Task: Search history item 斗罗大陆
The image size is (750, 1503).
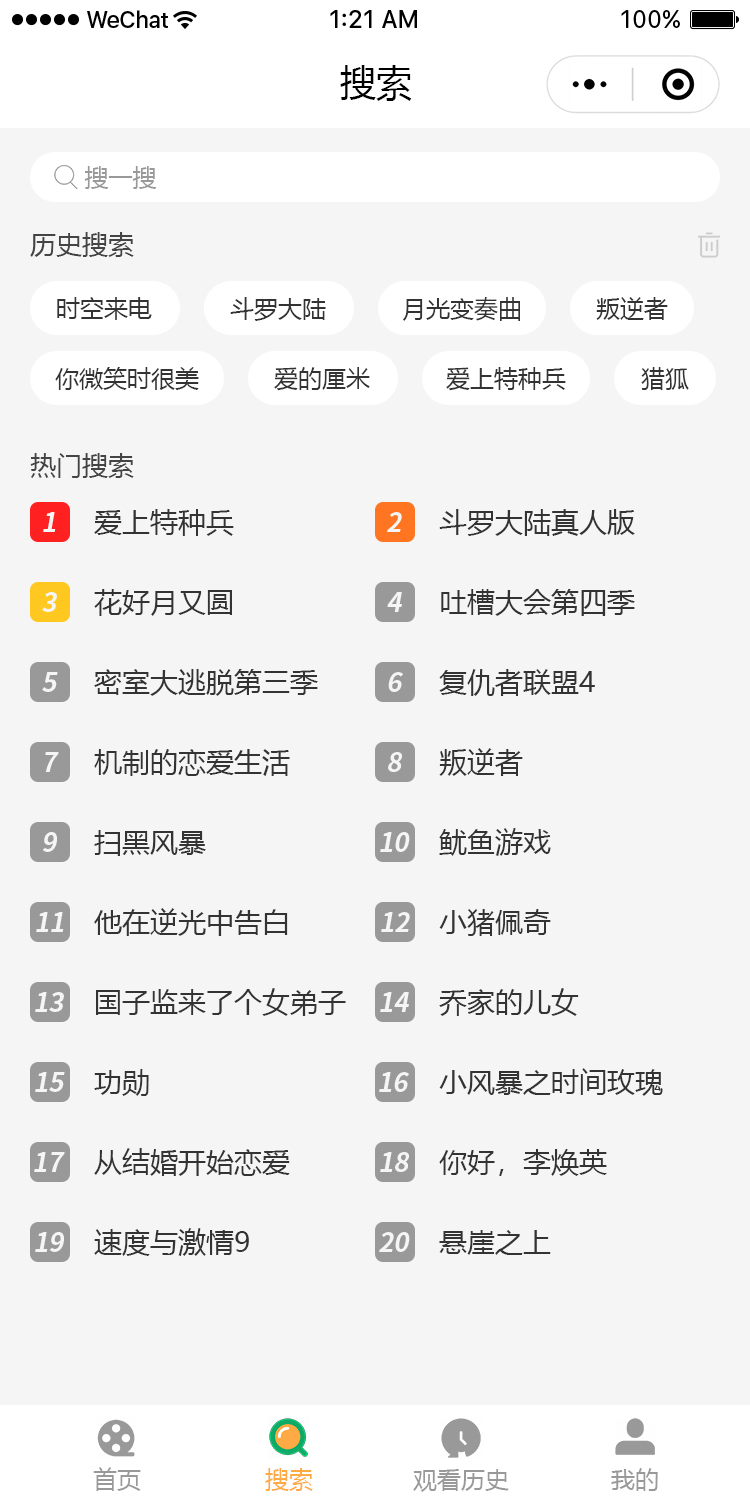Action: pyautogui.click(x=278, y=309)
